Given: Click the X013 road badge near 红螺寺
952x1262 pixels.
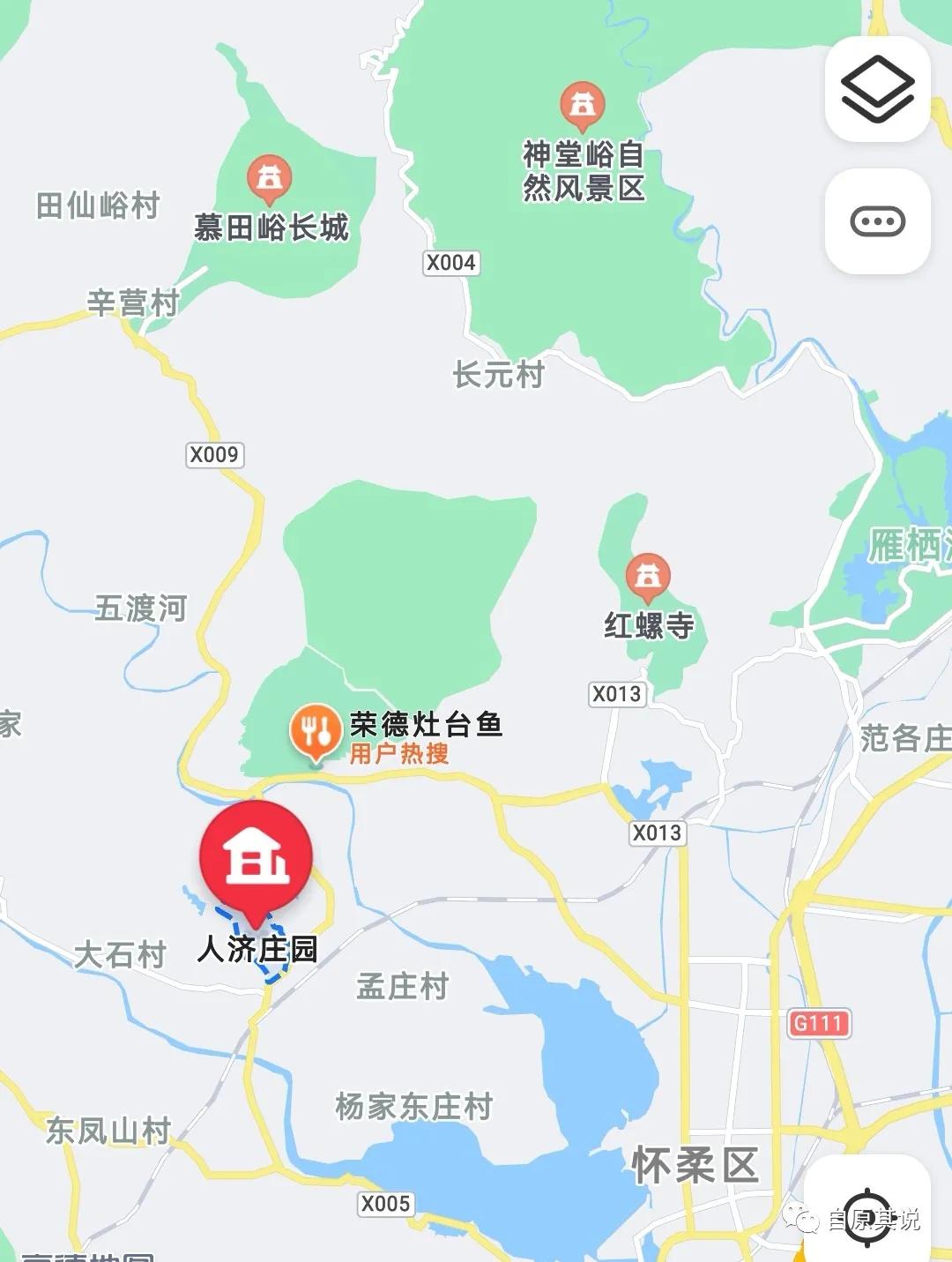Looking at the screenshot, I should (x=618, y=693).
